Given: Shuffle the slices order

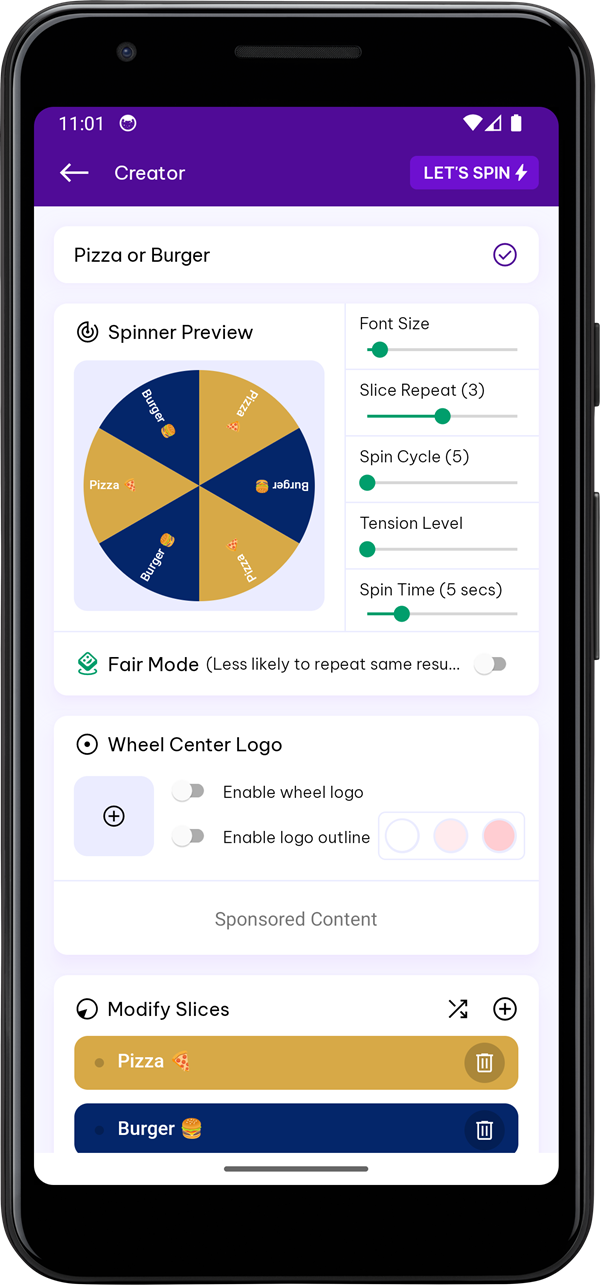Looking at the screenshot, I should [458, 1009].
